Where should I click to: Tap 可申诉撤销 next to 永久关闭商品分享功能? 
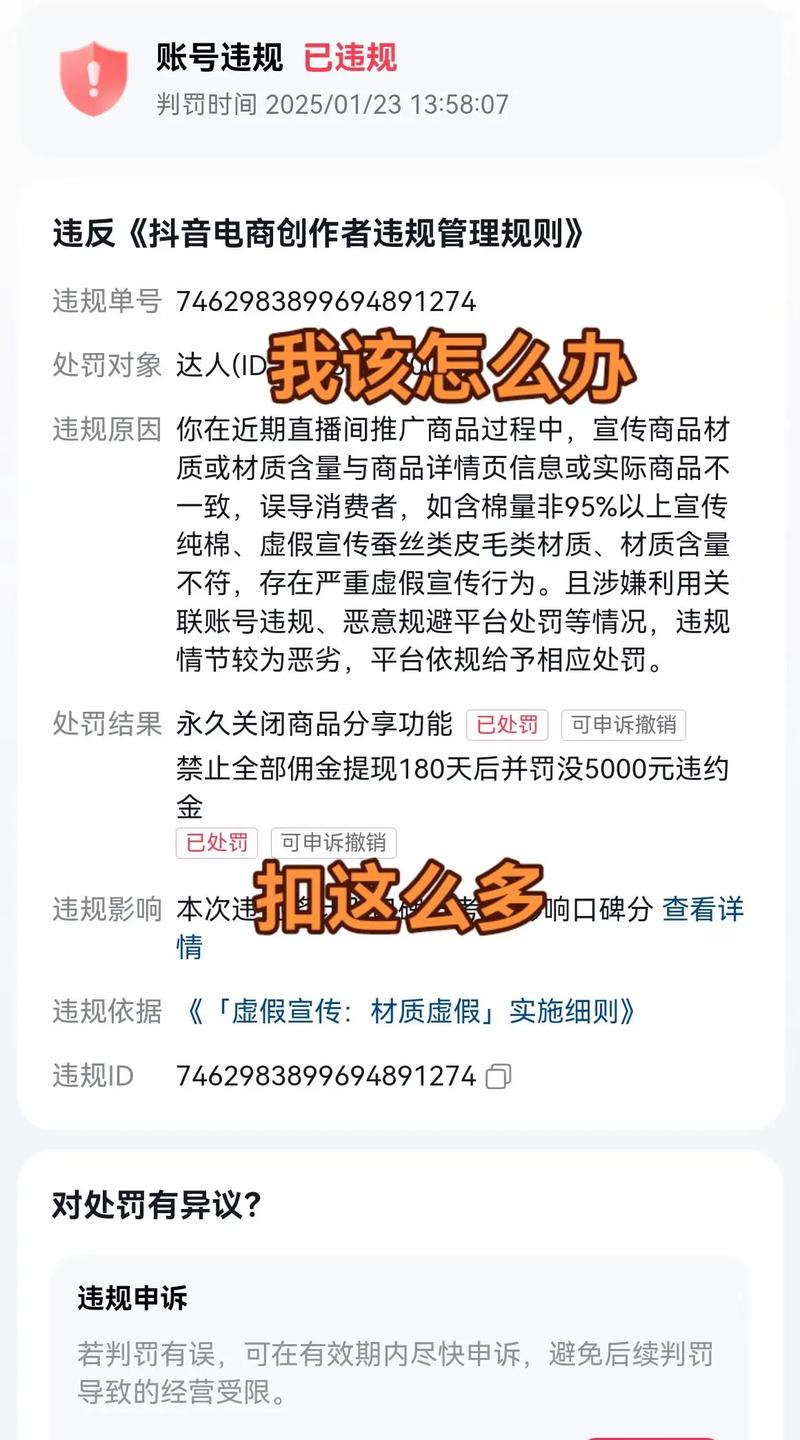[623, 724]
